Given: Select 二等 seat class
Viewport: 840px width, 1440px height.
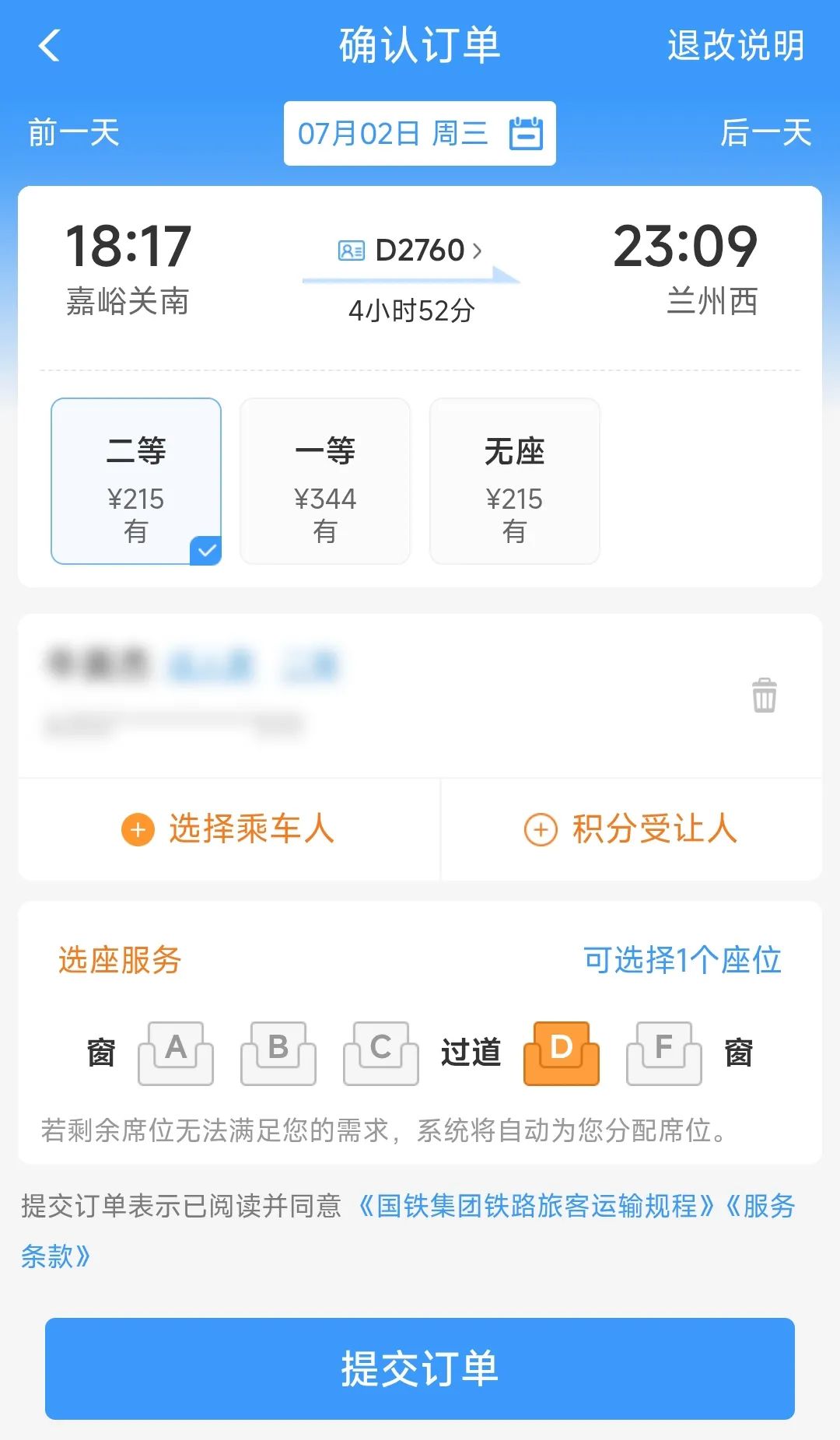Looking at the screenshot, I should (136, 481).
